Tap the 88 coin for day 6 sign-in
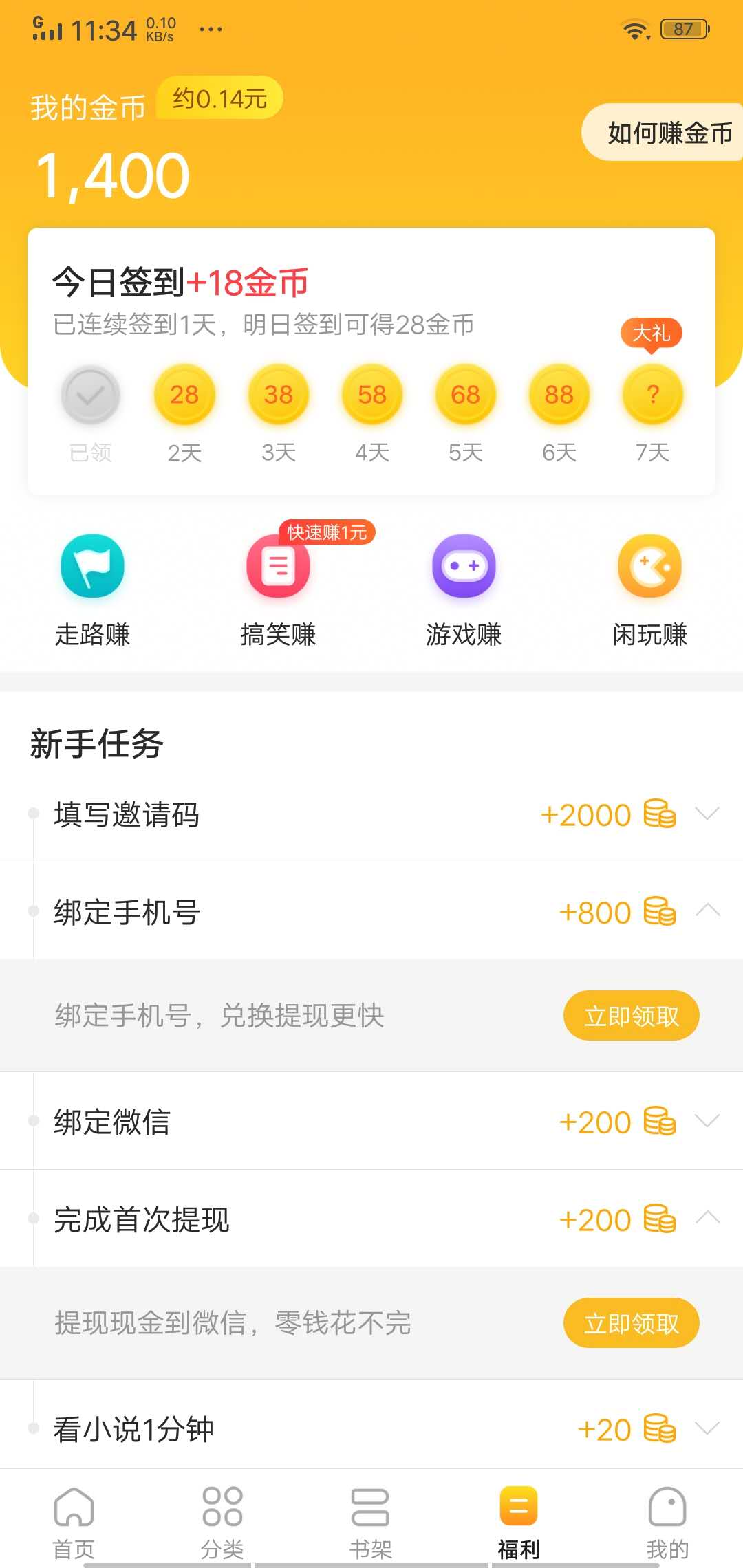Image resolution: width=743 pixels, height=1568 pixels. [558, 394]
